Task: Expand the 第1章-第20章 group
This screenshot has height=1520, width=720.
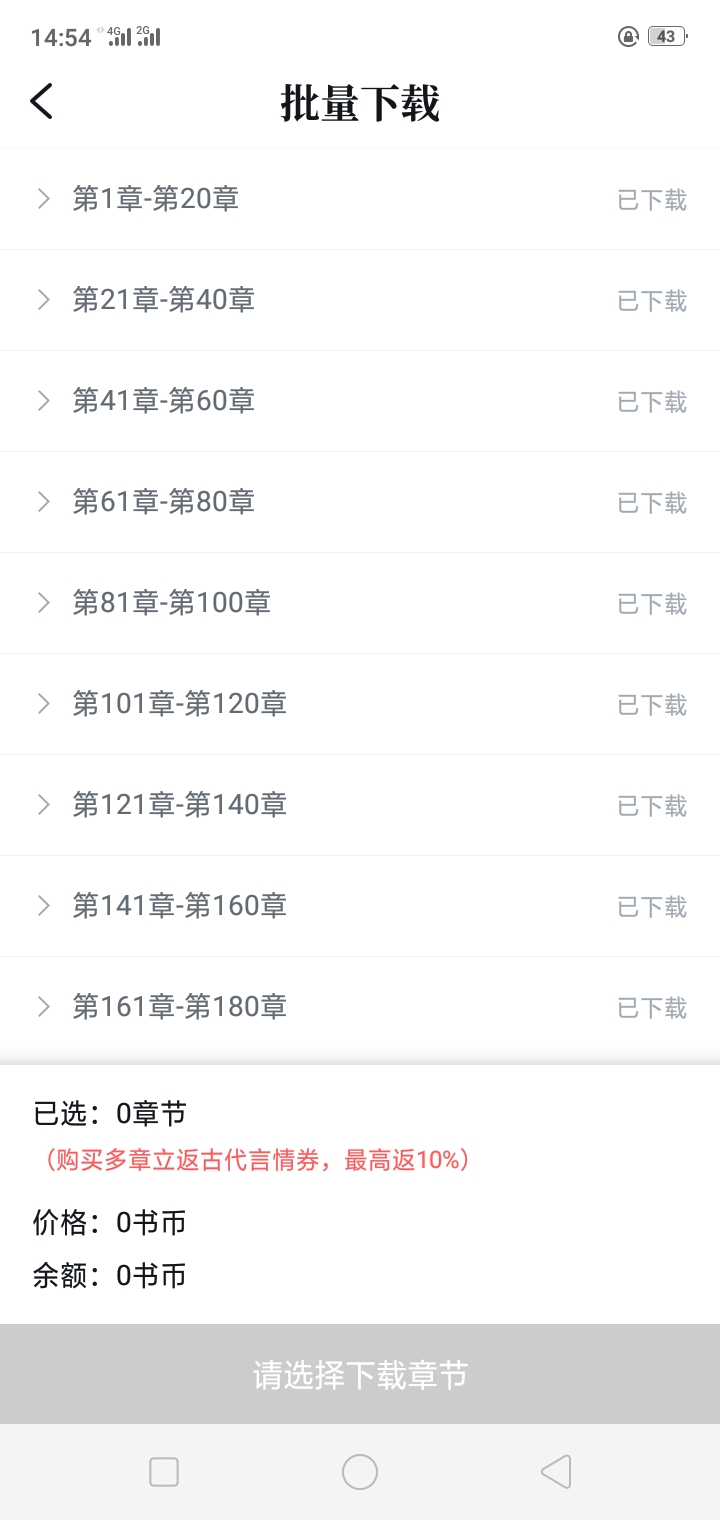Action: (360, 199)
